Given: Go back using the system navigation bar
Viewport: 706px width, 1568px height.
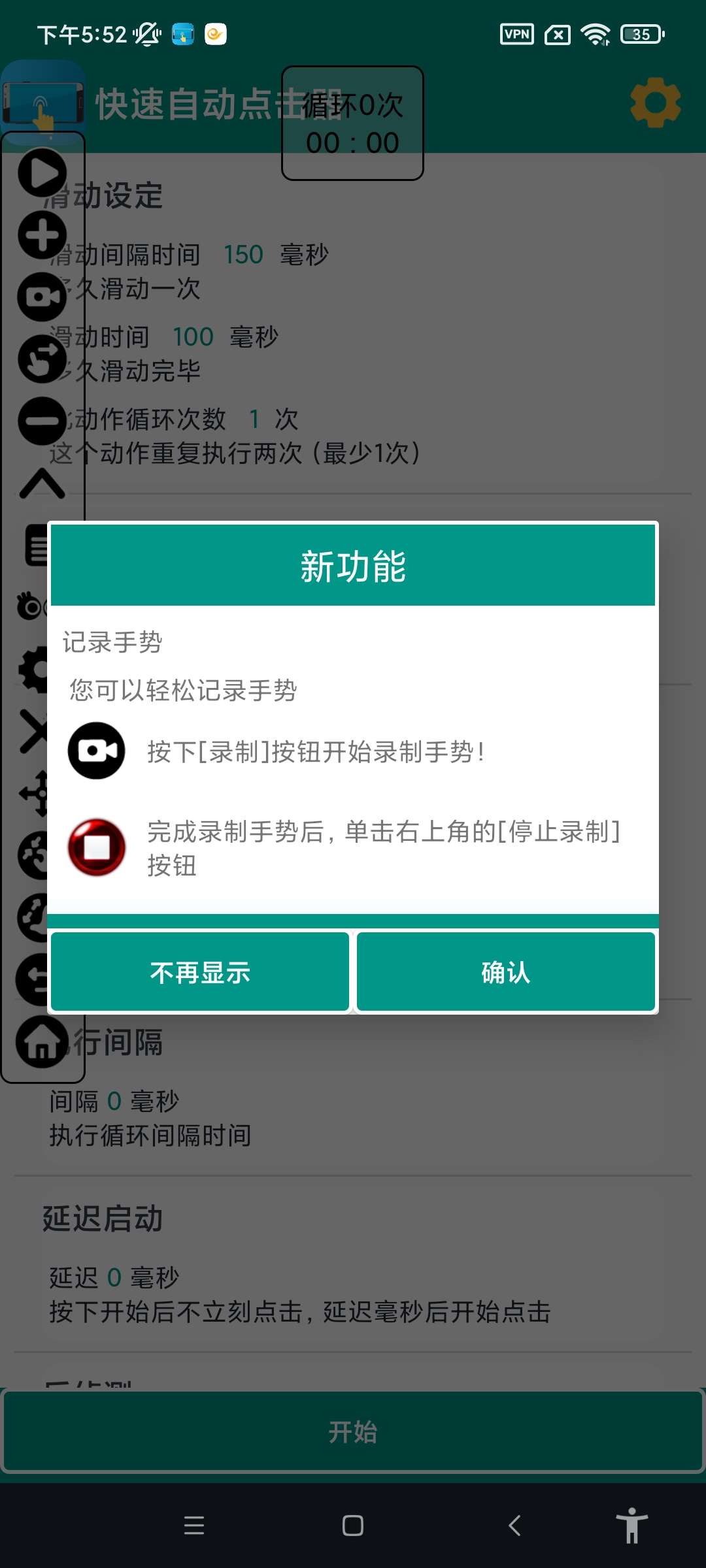Looking at the screenshot, I should click(514, 1526).
